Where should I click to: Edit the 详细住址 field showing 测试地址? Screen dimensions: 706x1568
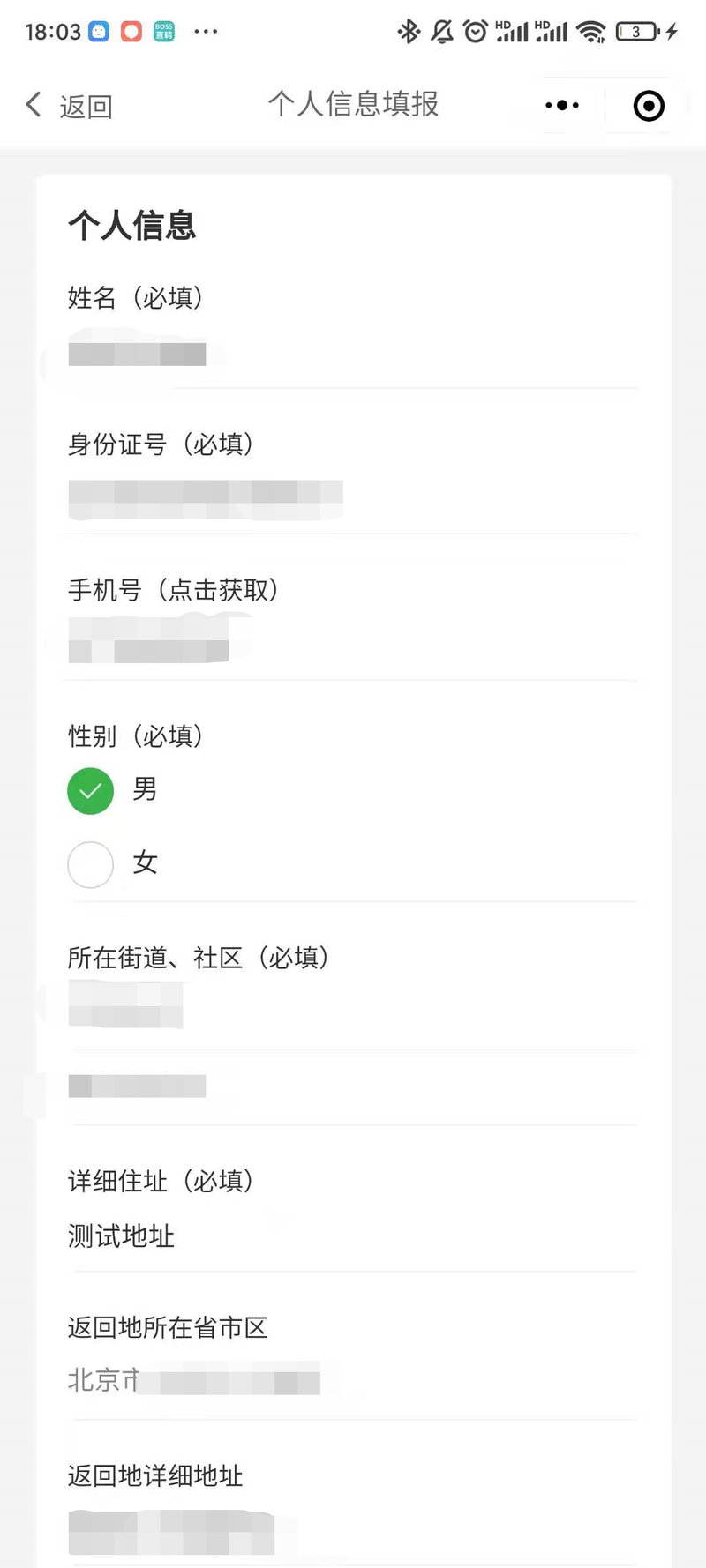point(353,1236)
